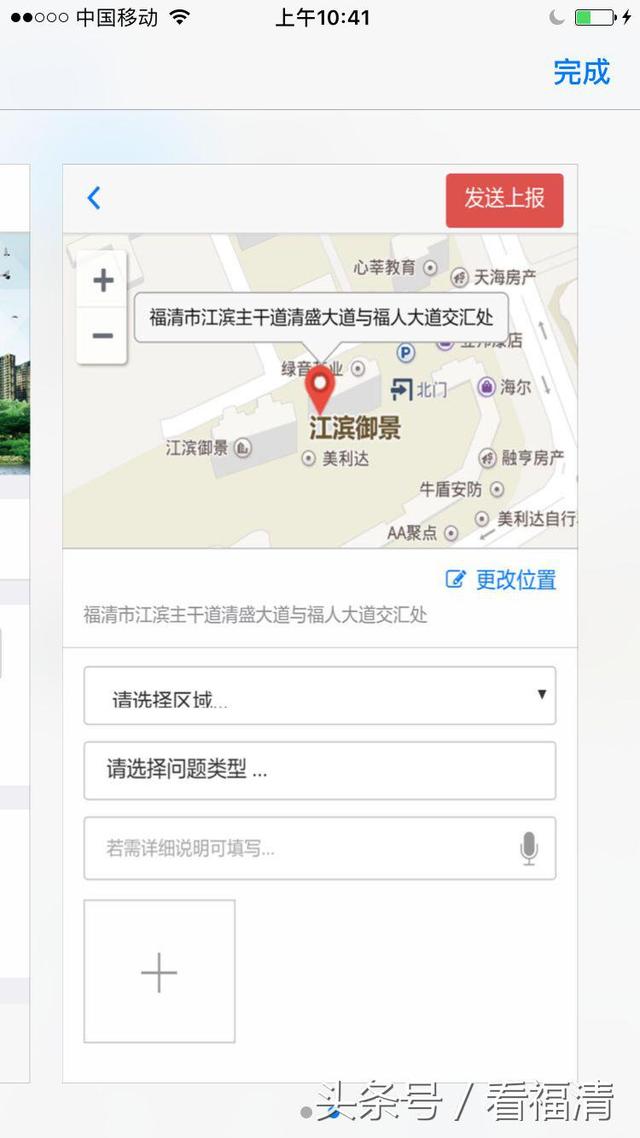
Task: Tap 发送上报 to submit report
Action: pos(504,199)
